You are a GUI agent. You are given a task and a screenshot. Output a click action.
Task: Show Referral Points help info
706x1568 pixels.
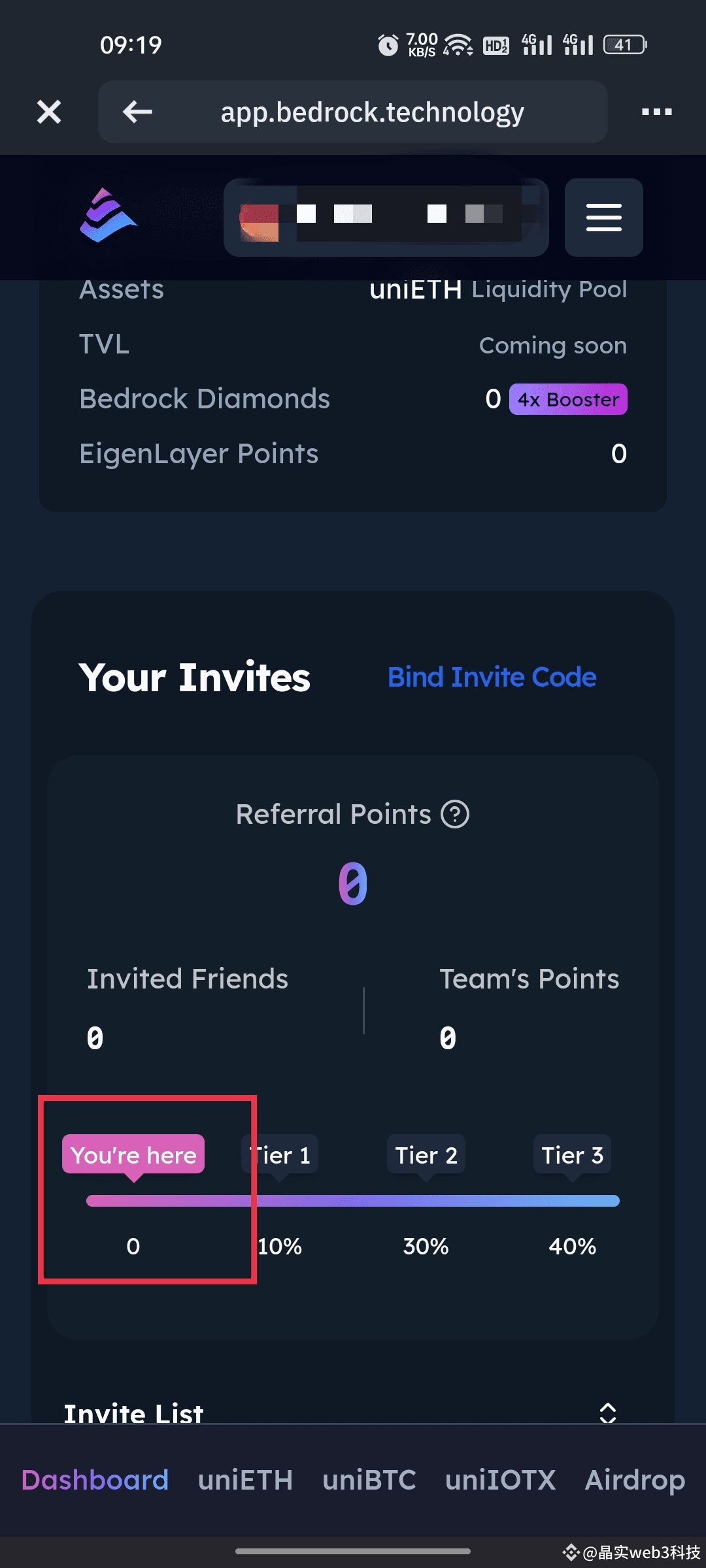(455, 814)
